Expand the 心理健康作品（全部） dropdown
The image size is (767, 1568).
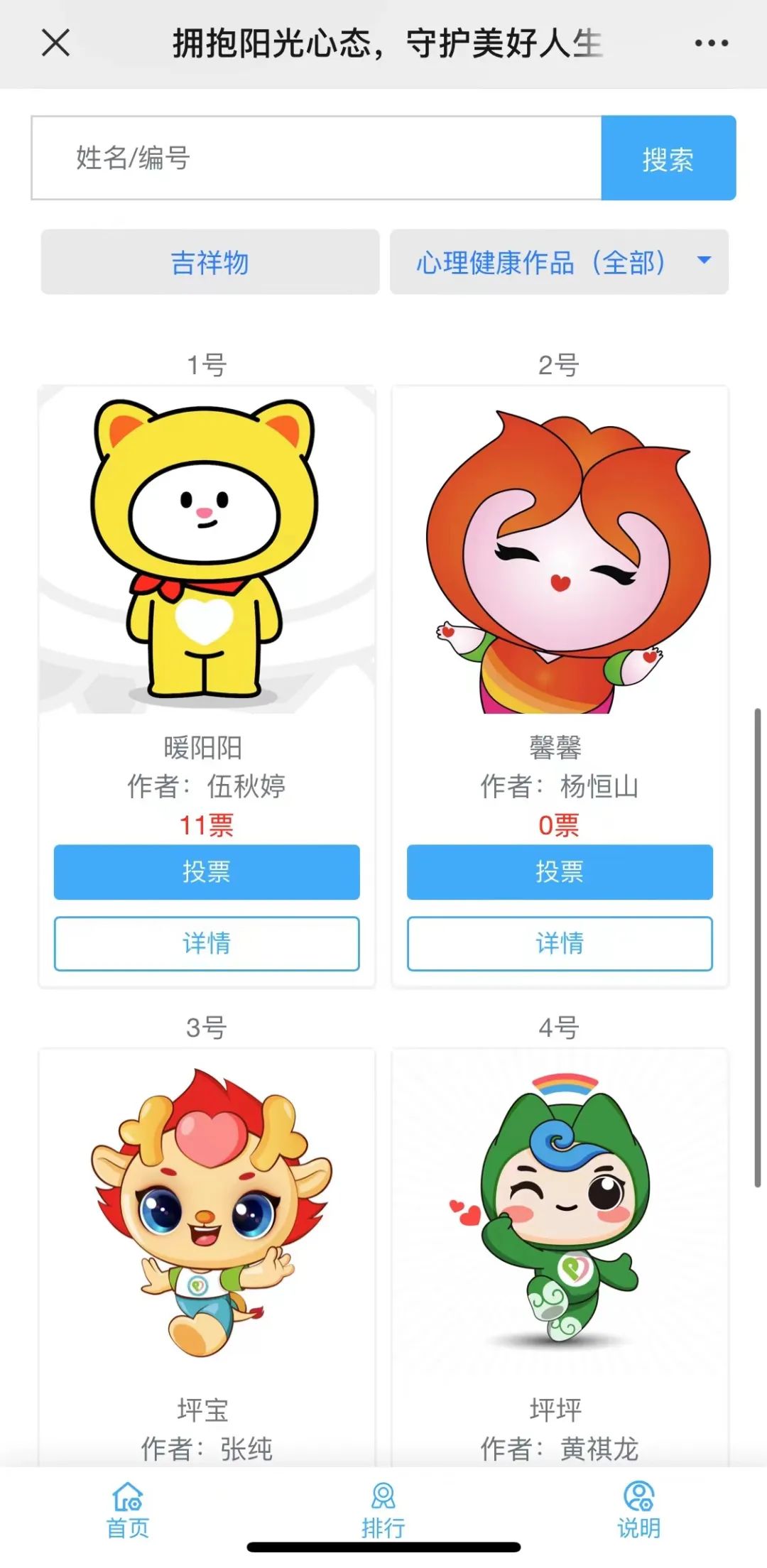559,262
